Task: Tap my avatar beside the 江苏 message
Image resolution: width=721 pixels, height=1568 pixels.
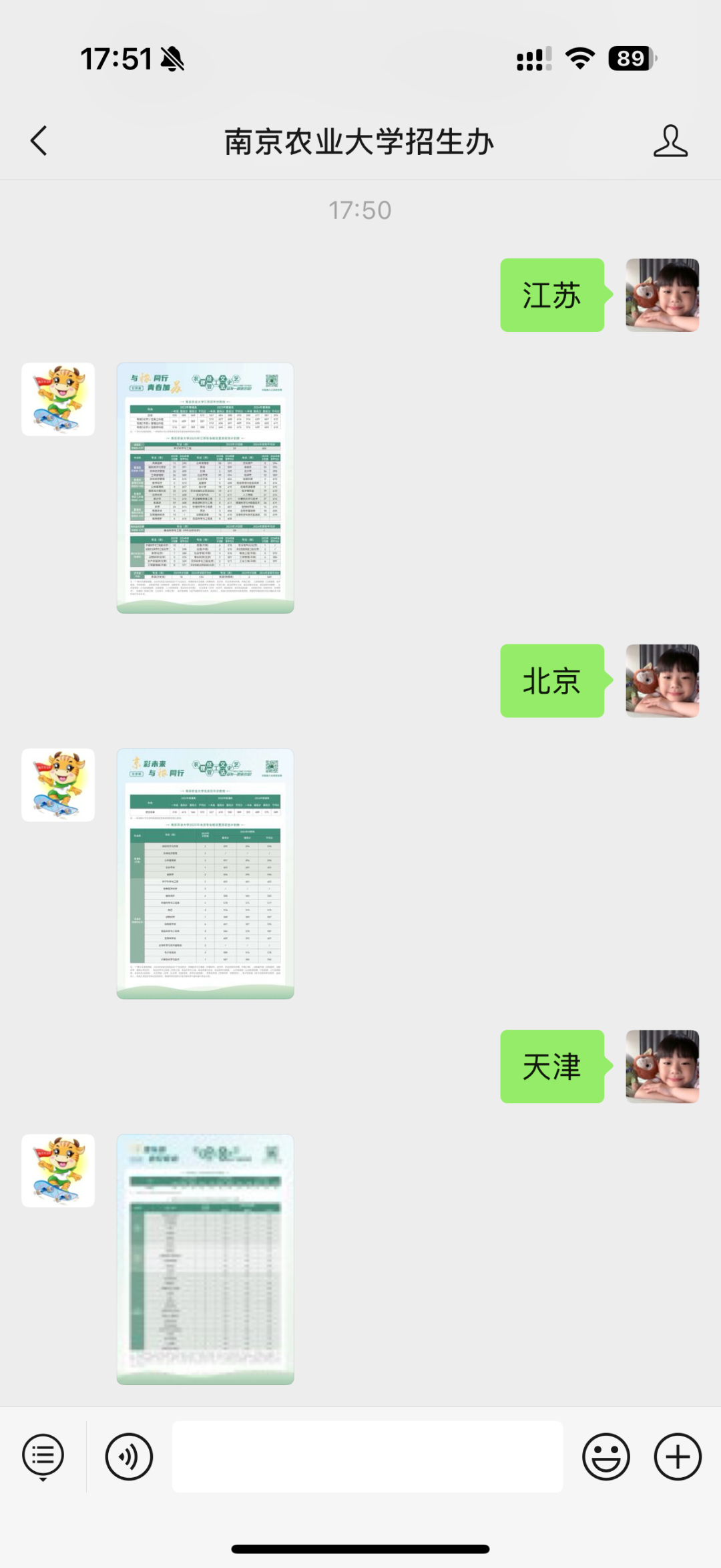Action: tap(662, 295)
